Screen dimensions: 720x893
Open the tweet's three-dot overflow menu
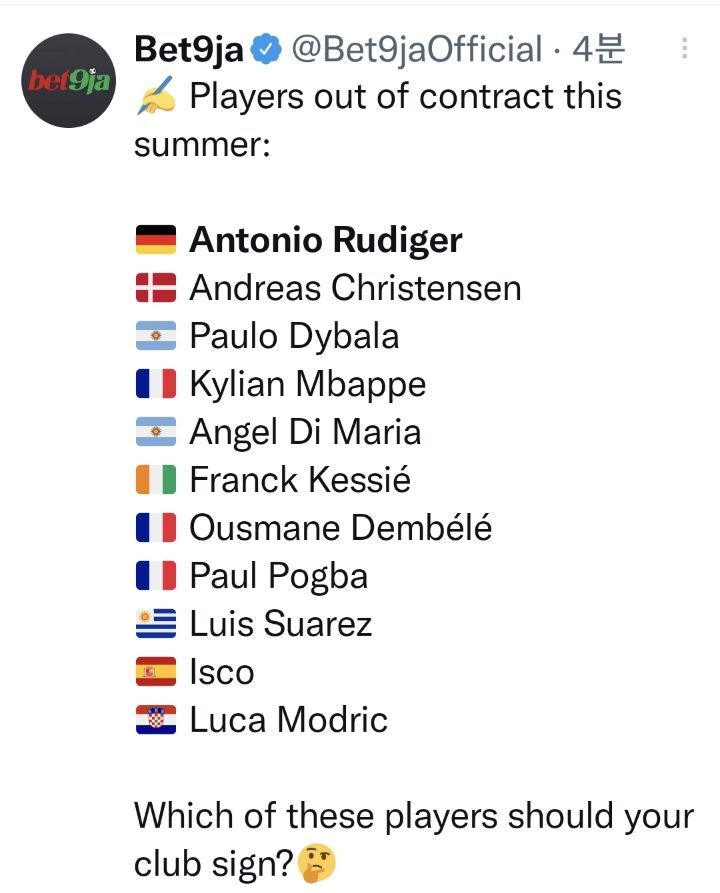click(x=684, y=49)
